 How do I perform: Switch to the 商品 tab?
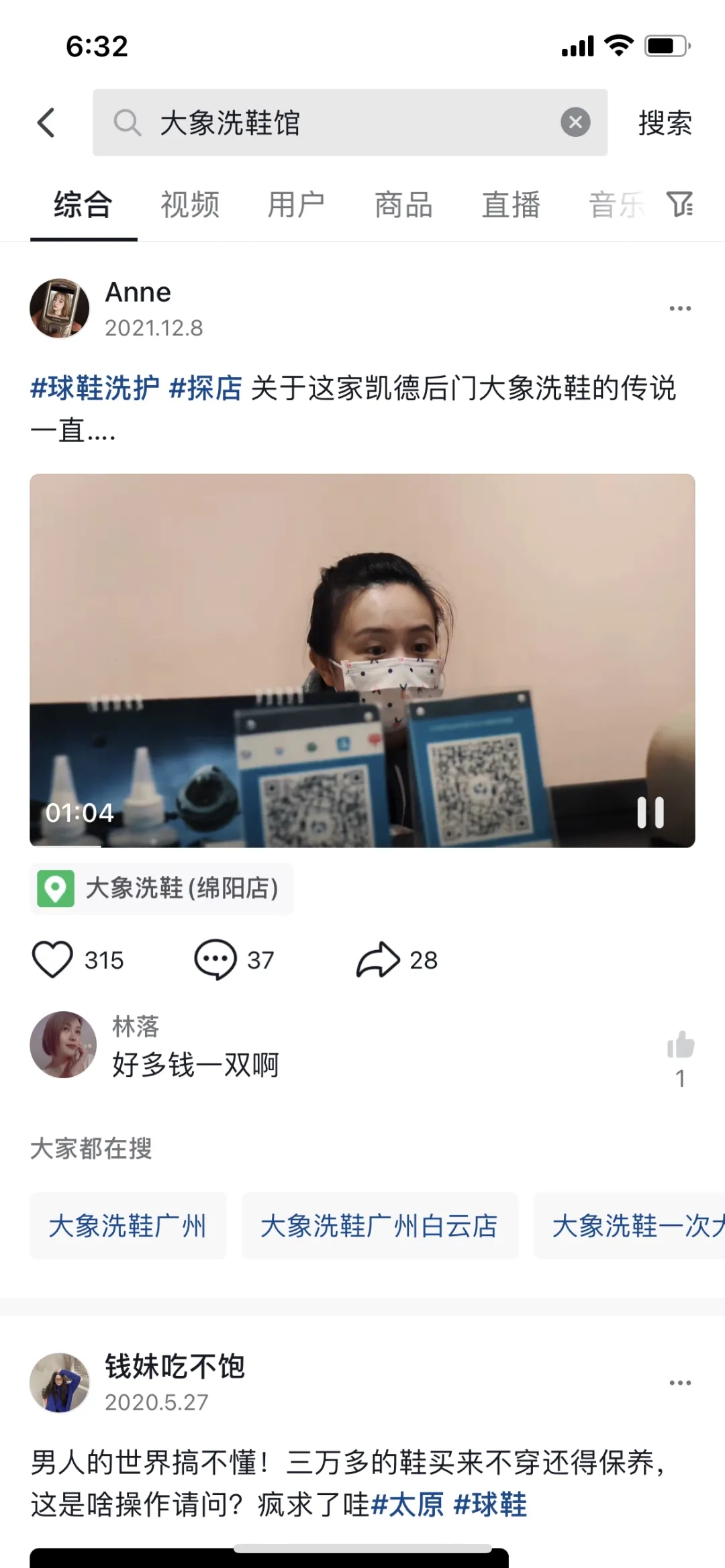tap(403, 206)
